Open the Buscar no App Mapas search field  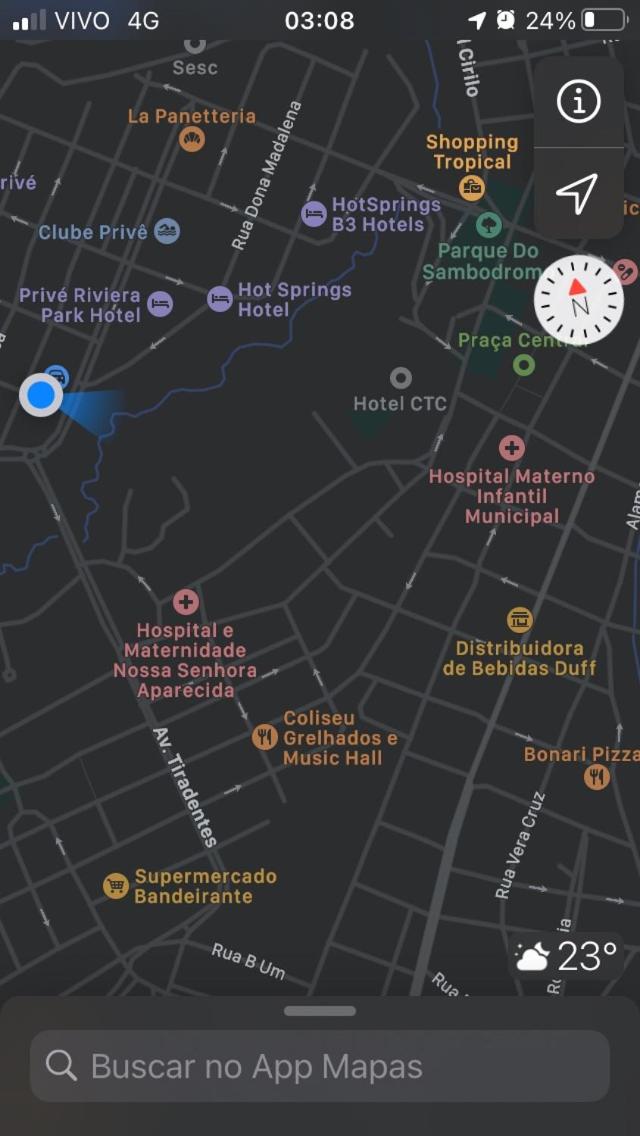click(x=320, y=1066)
